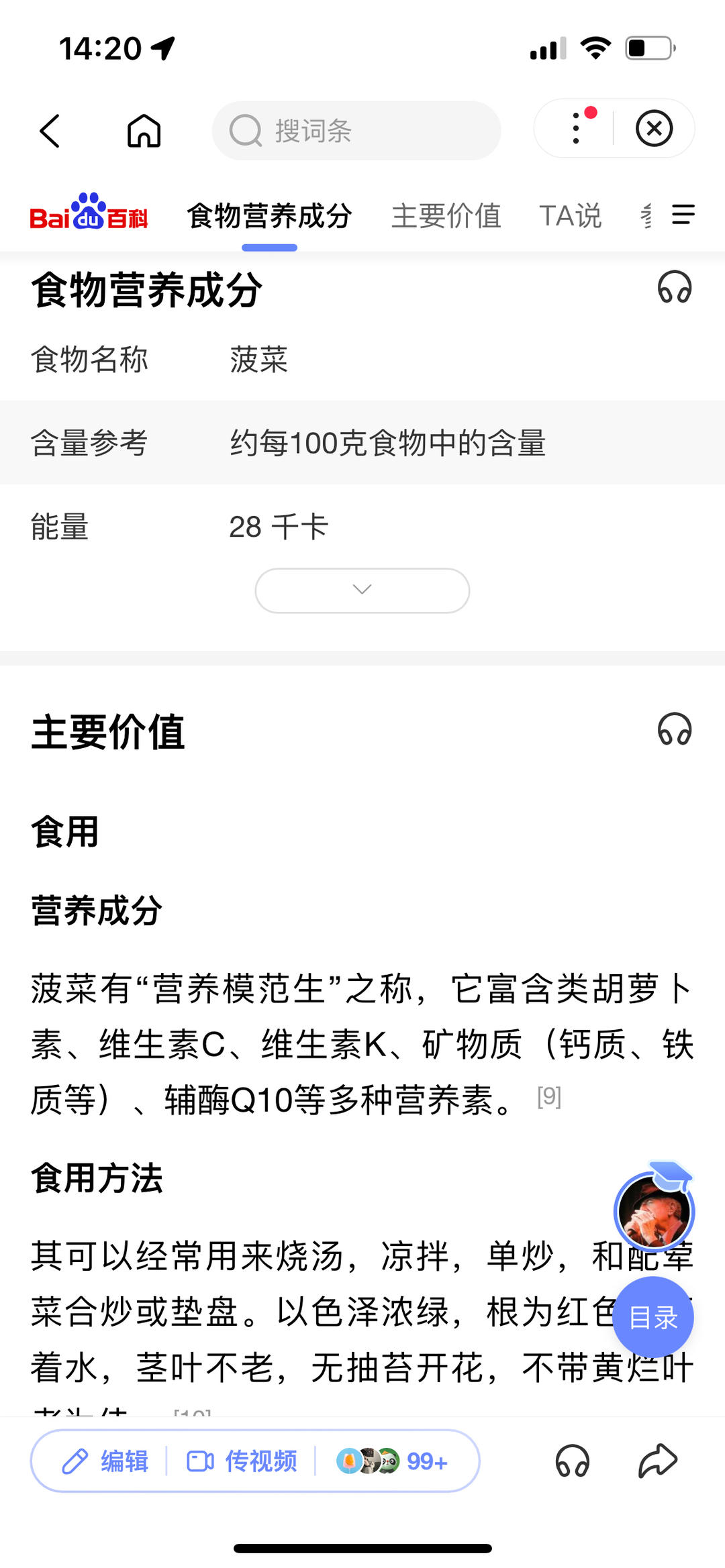Open the 目录 table of contents
Screen dimensions: 725x1568
[652, 1317]
